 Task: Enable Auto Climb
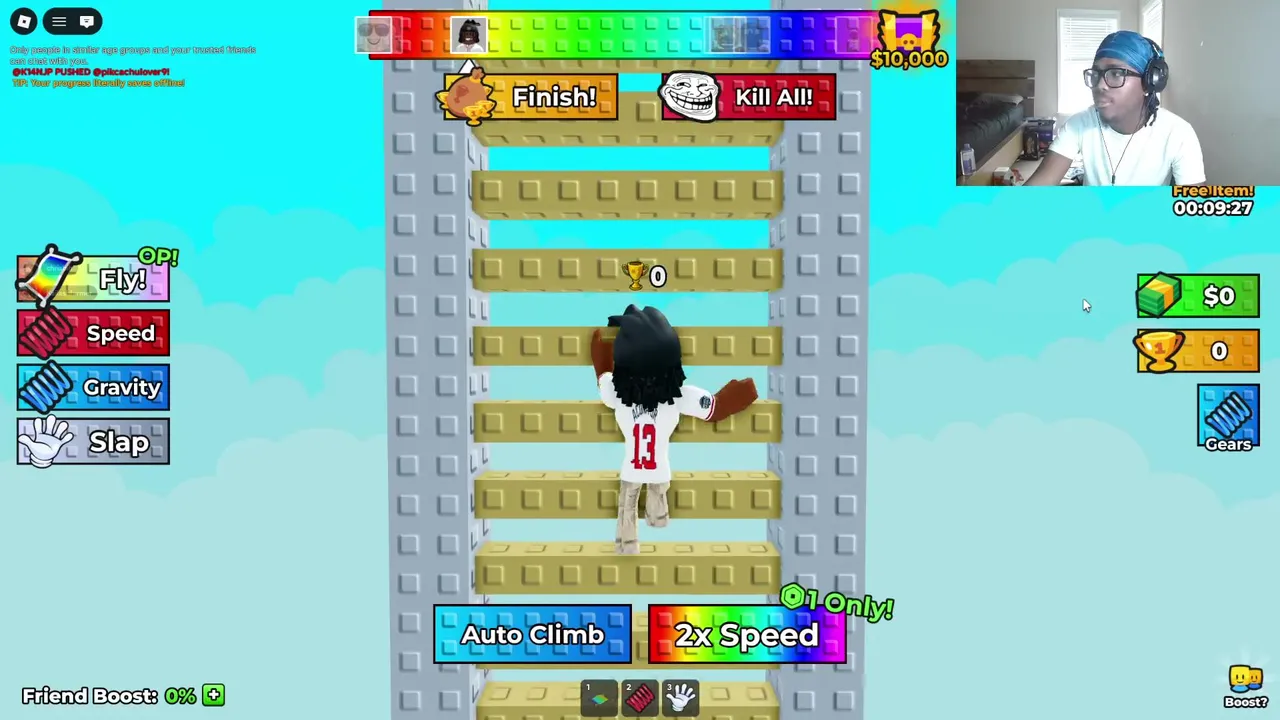pos(532,635)
